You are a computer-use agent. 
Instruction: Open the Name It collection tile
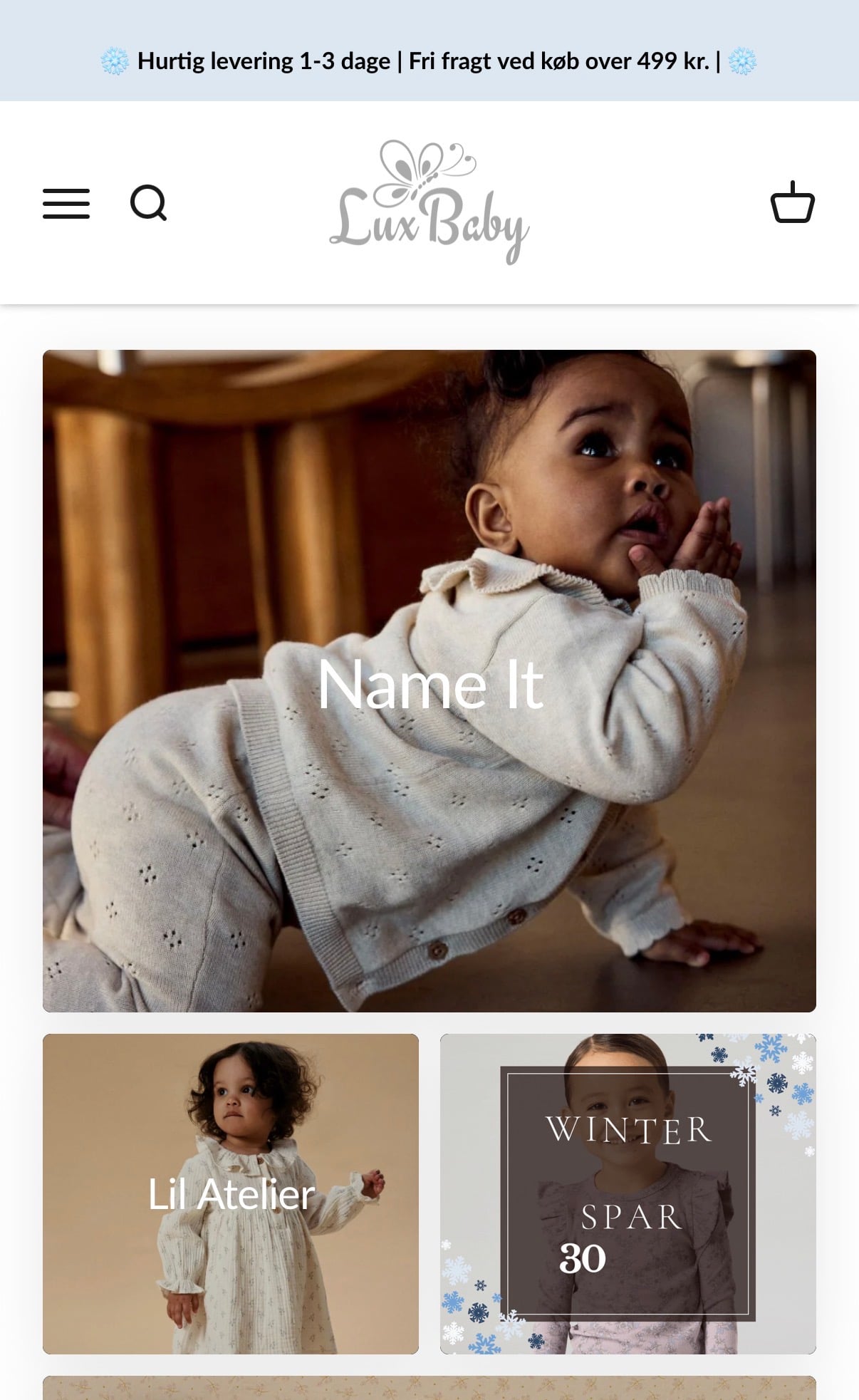coord(429,680)
